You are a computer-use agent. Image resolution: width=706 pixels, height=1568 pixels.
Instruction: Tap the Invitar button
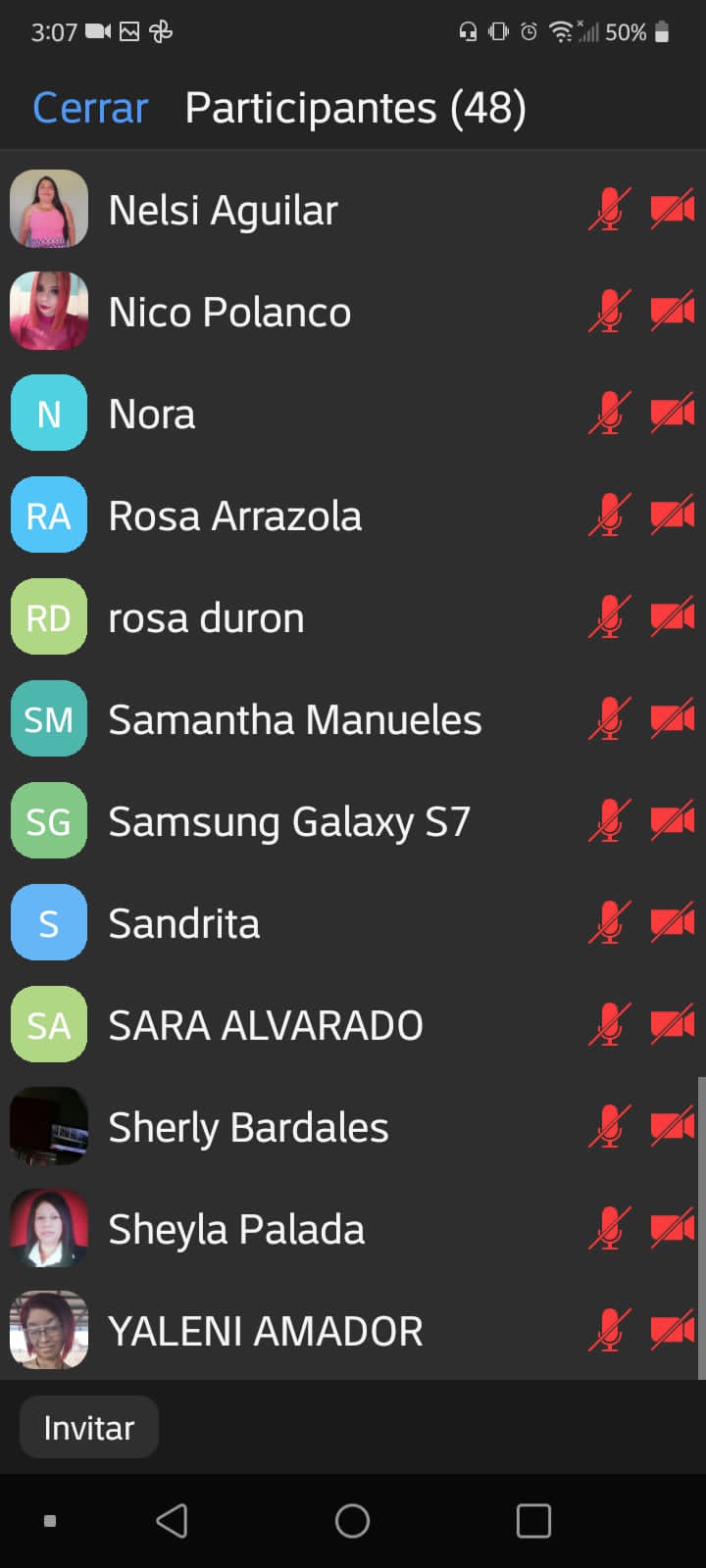[88, 1428]
